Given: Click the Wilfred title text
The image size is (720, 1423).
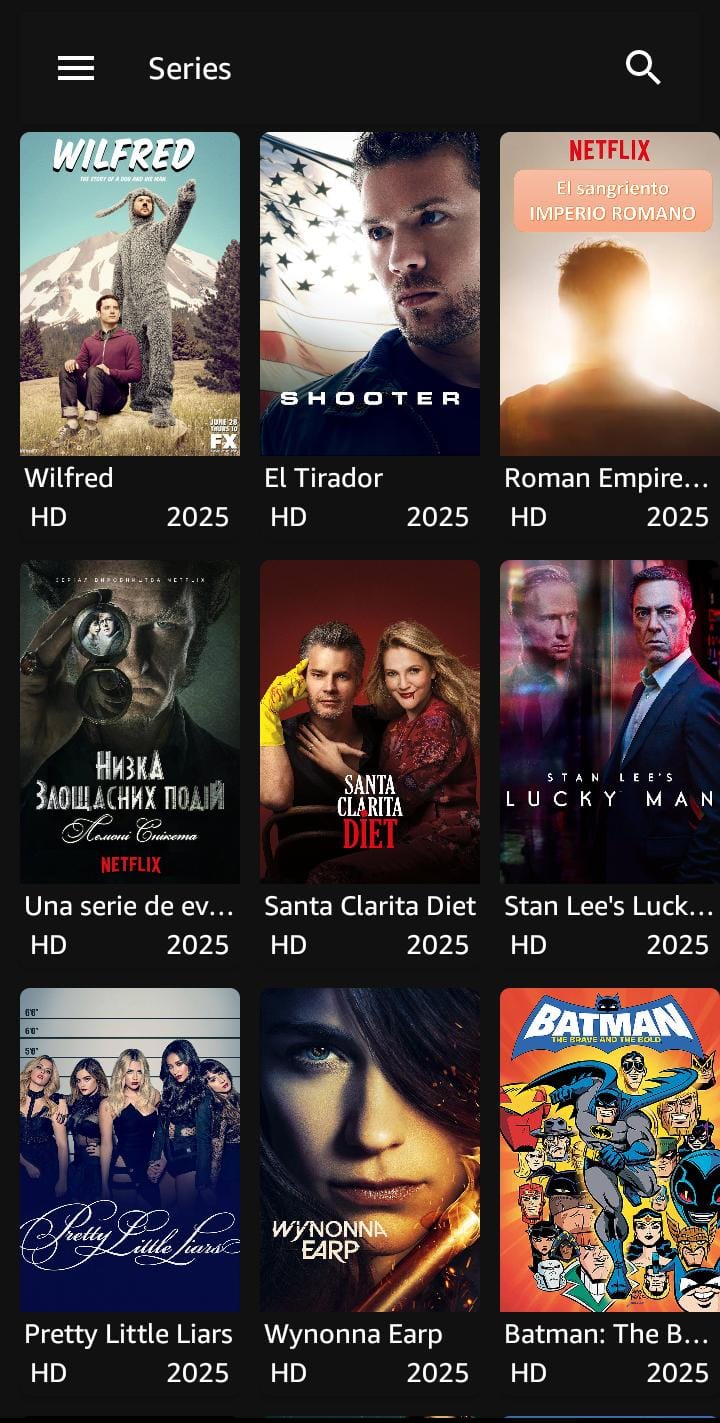Looking at the screenshot, I should [x=68, y=478].
